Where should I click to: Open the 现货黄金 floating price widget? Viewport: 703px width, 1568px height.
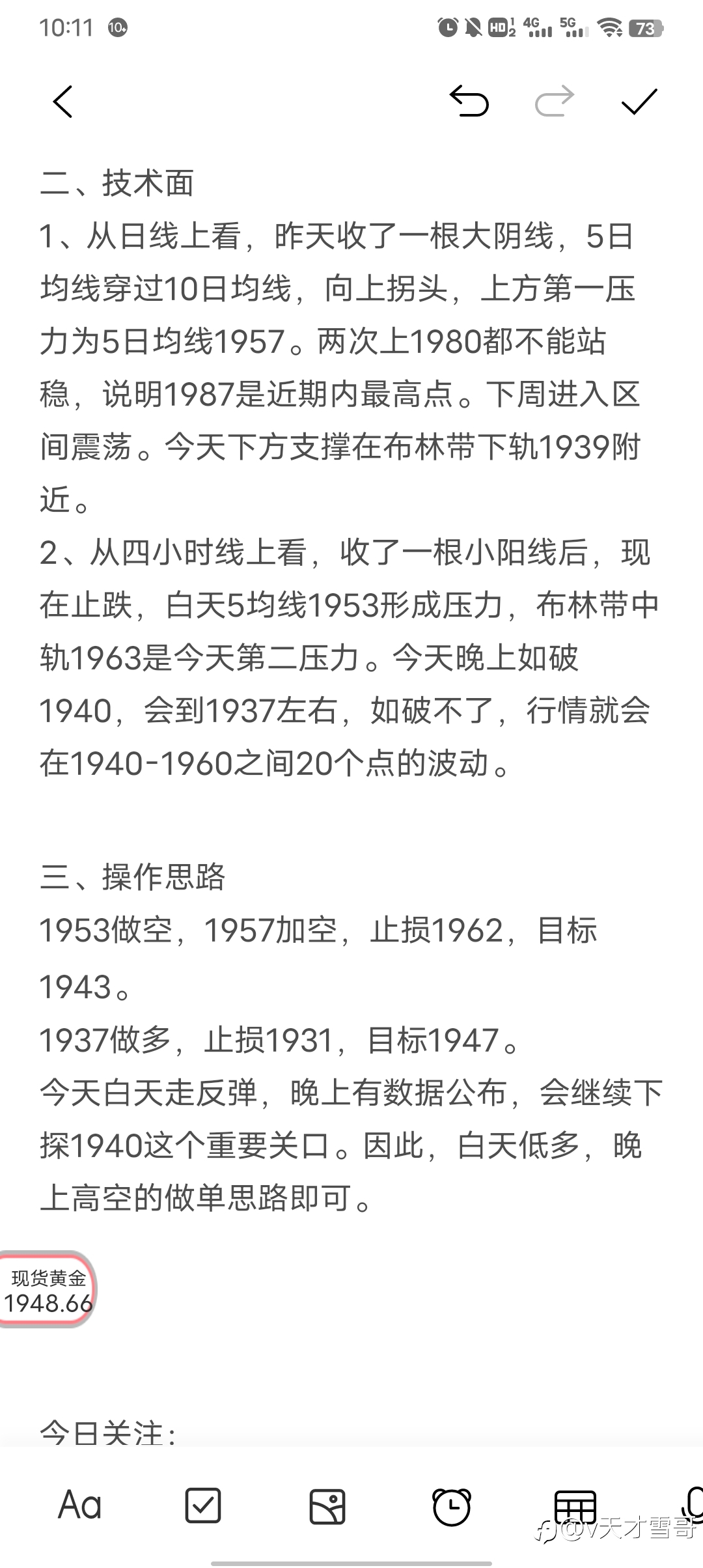pyautogui.click(x=48, y=1289)
